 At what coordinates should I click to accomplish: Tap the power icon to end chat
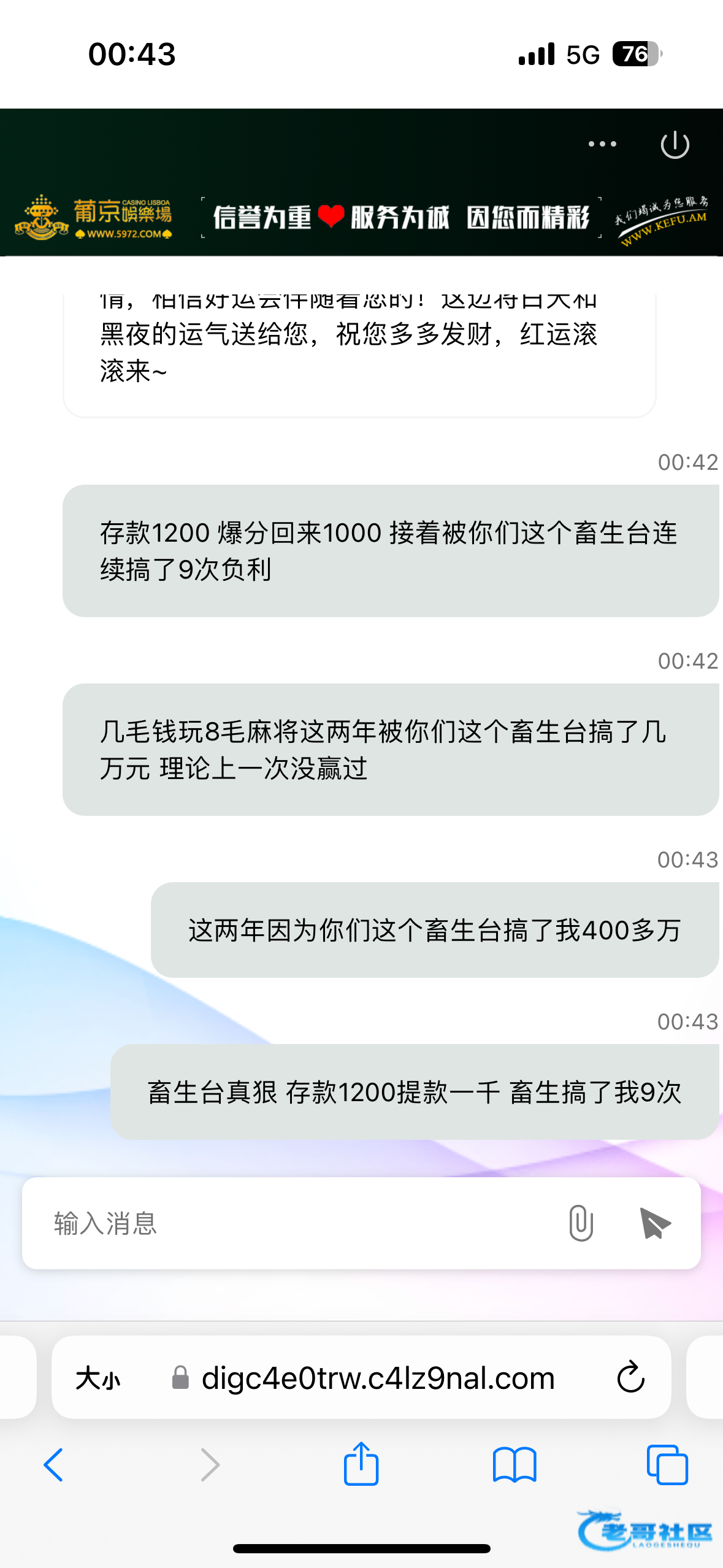[675, 145]
